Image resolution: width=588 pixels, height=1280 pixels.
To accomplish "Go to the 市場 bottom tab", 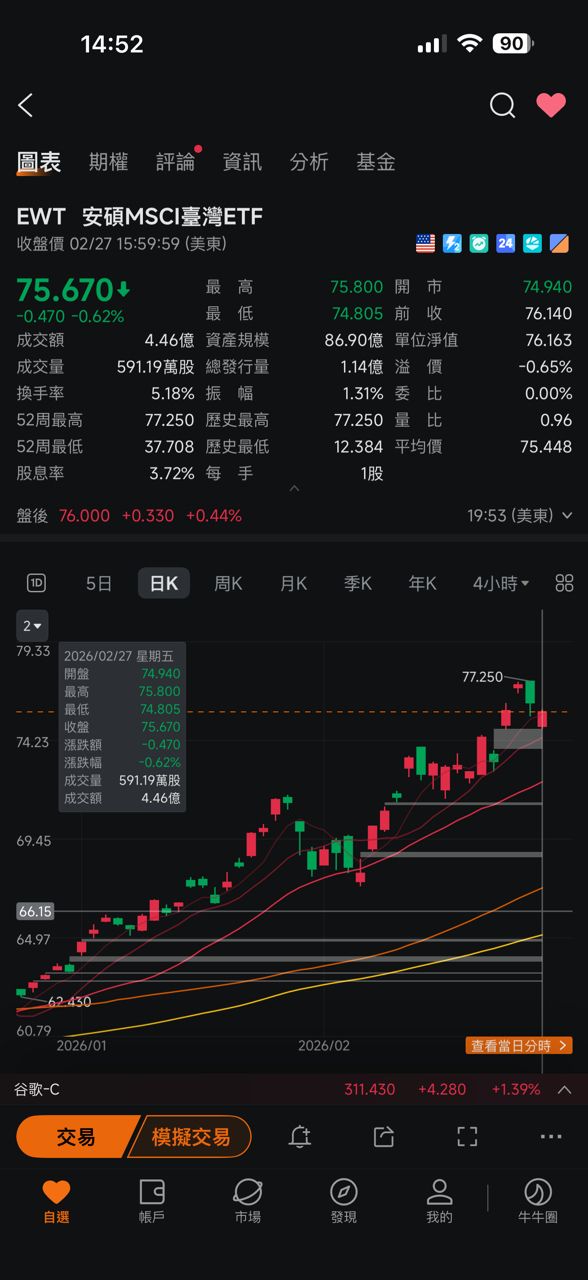I will point(247,1201).
